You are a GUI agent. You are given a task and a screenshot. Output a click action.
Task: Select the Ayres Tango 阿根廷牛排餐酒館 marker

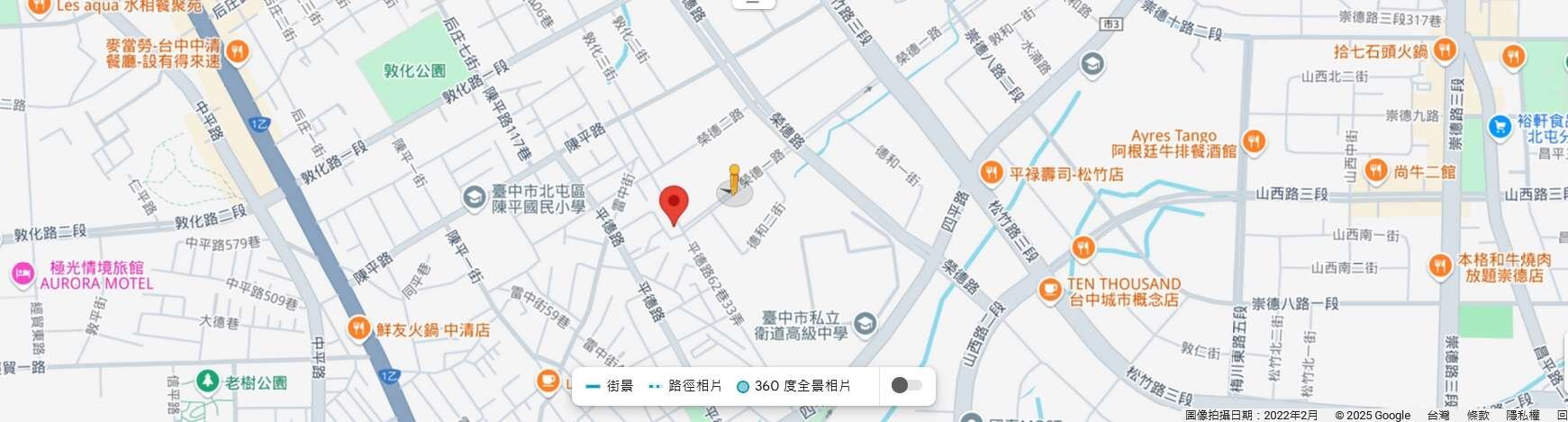tap(1253, 141)
